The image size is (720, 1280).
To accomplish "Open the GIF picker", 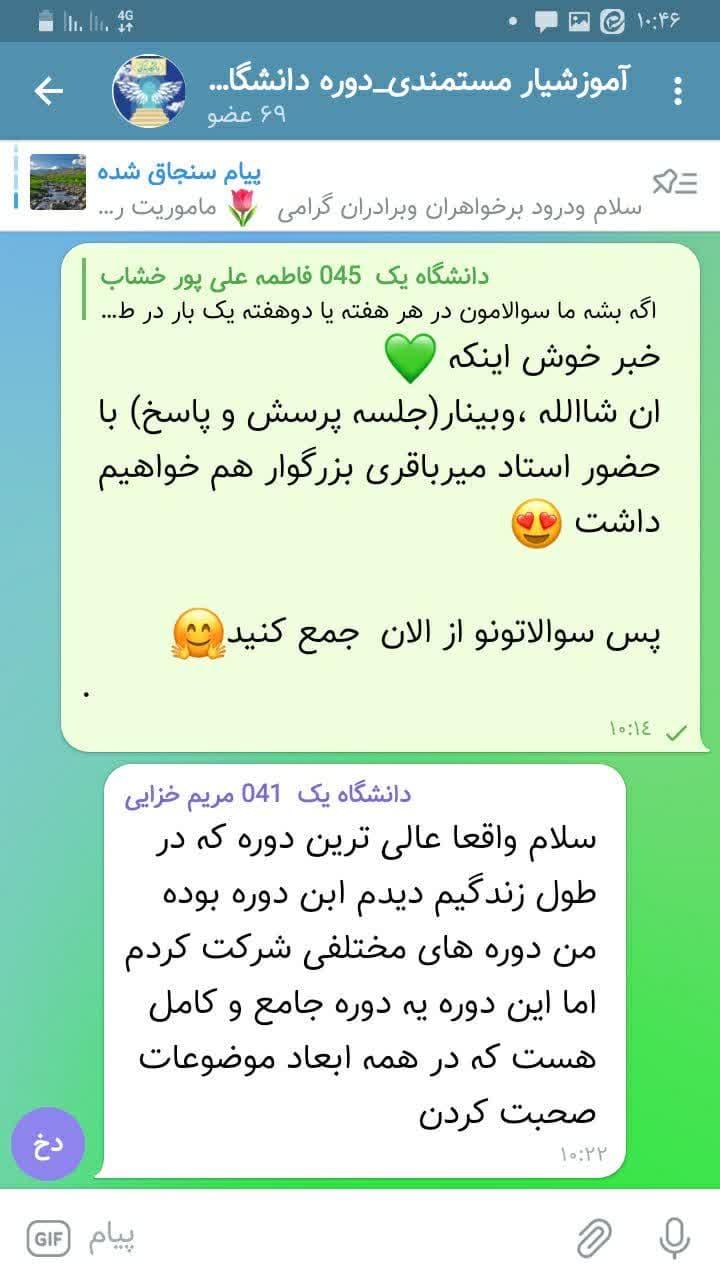I will click(48, 1239).
